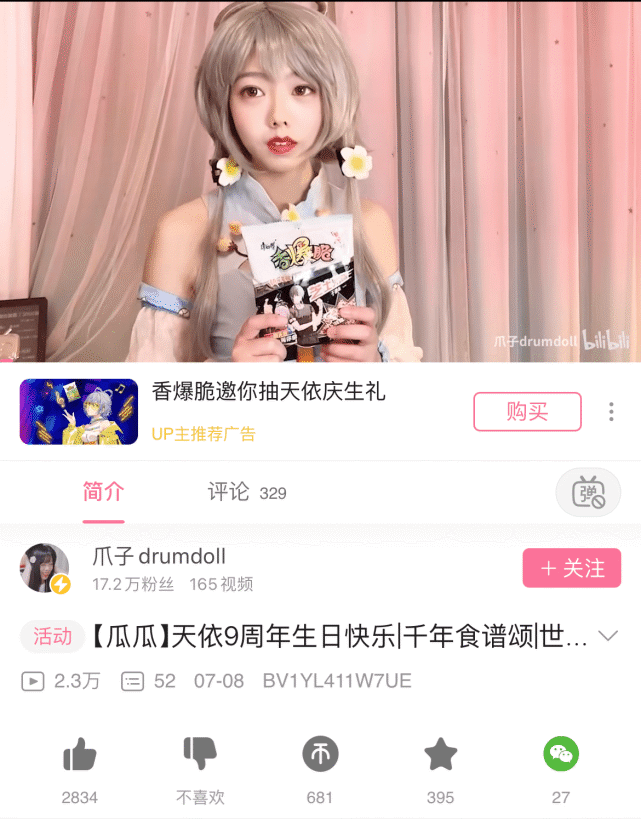Like the video with thumbs up
Image resolution: width=641 pixels, height=819 pixels.
click(79, 755)
